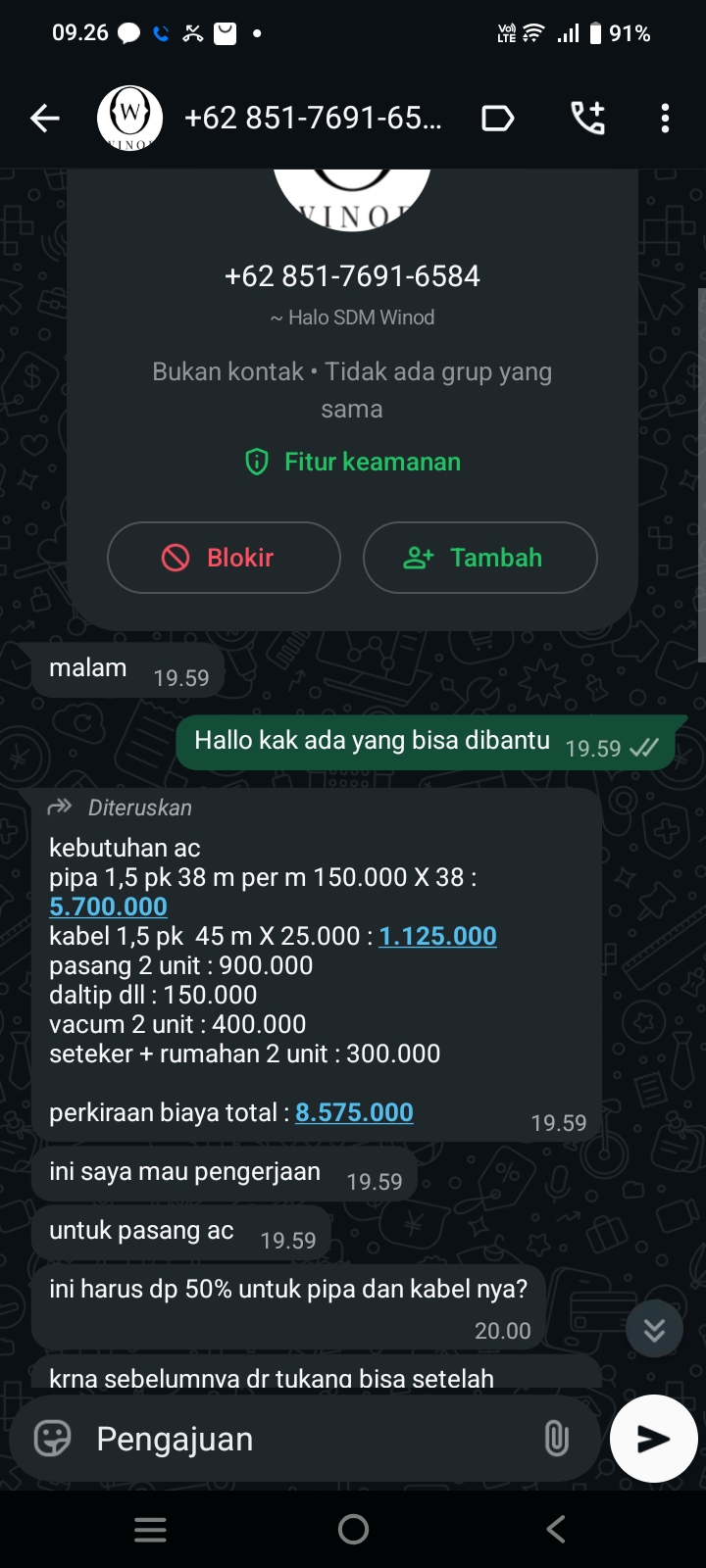Open the emoji and sticker picker
The height and width of the screenshot is (1568, 706).
pos(53,1439)
